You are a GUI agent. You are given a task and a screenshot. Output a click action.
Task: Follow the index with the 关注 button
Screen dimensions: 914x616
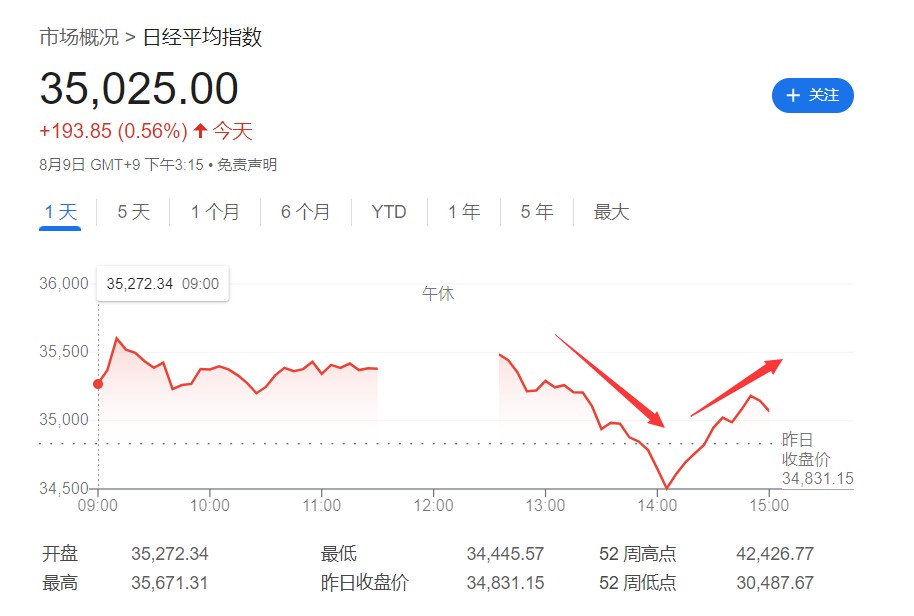(812, 95)
